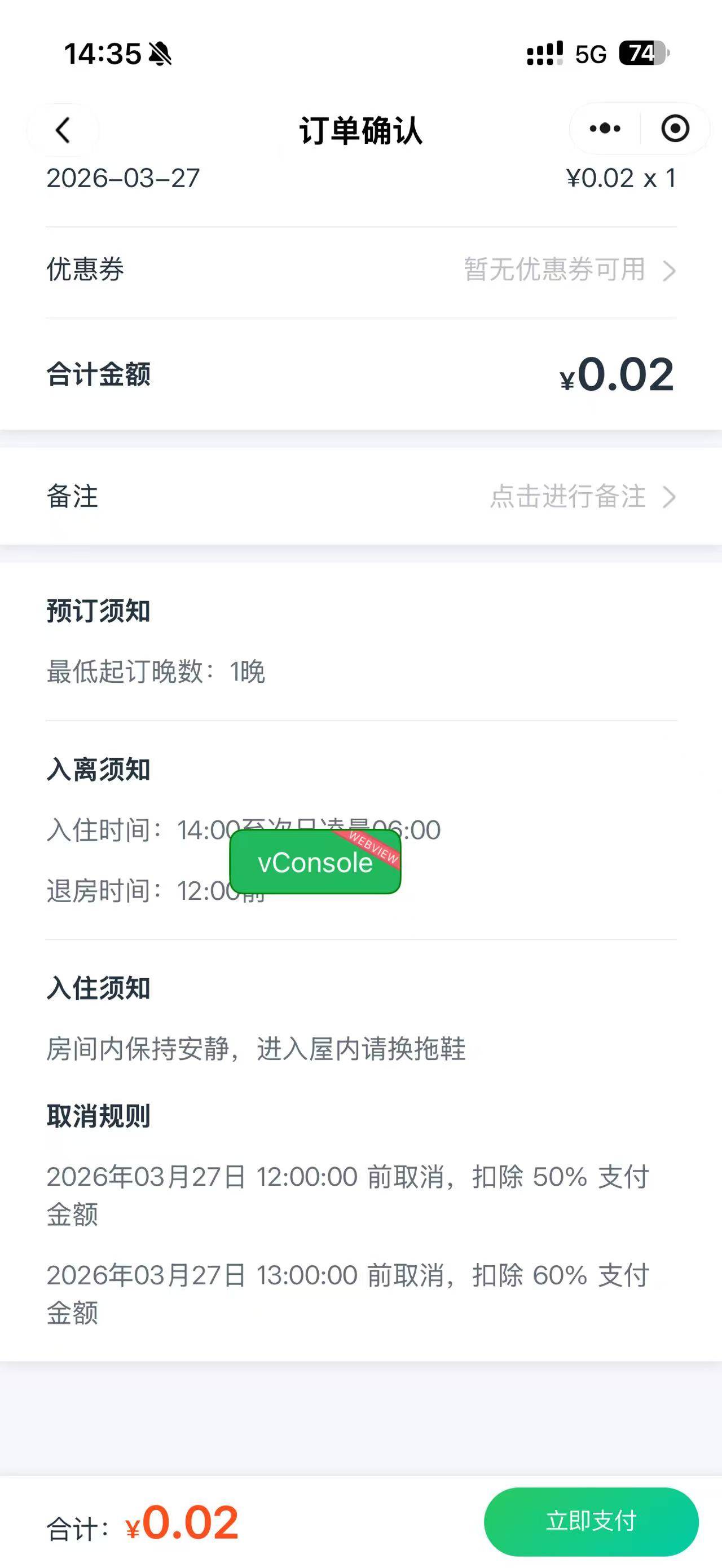Go back from the order confirmation page
722x1568 pixels.
tap(63, 130)
